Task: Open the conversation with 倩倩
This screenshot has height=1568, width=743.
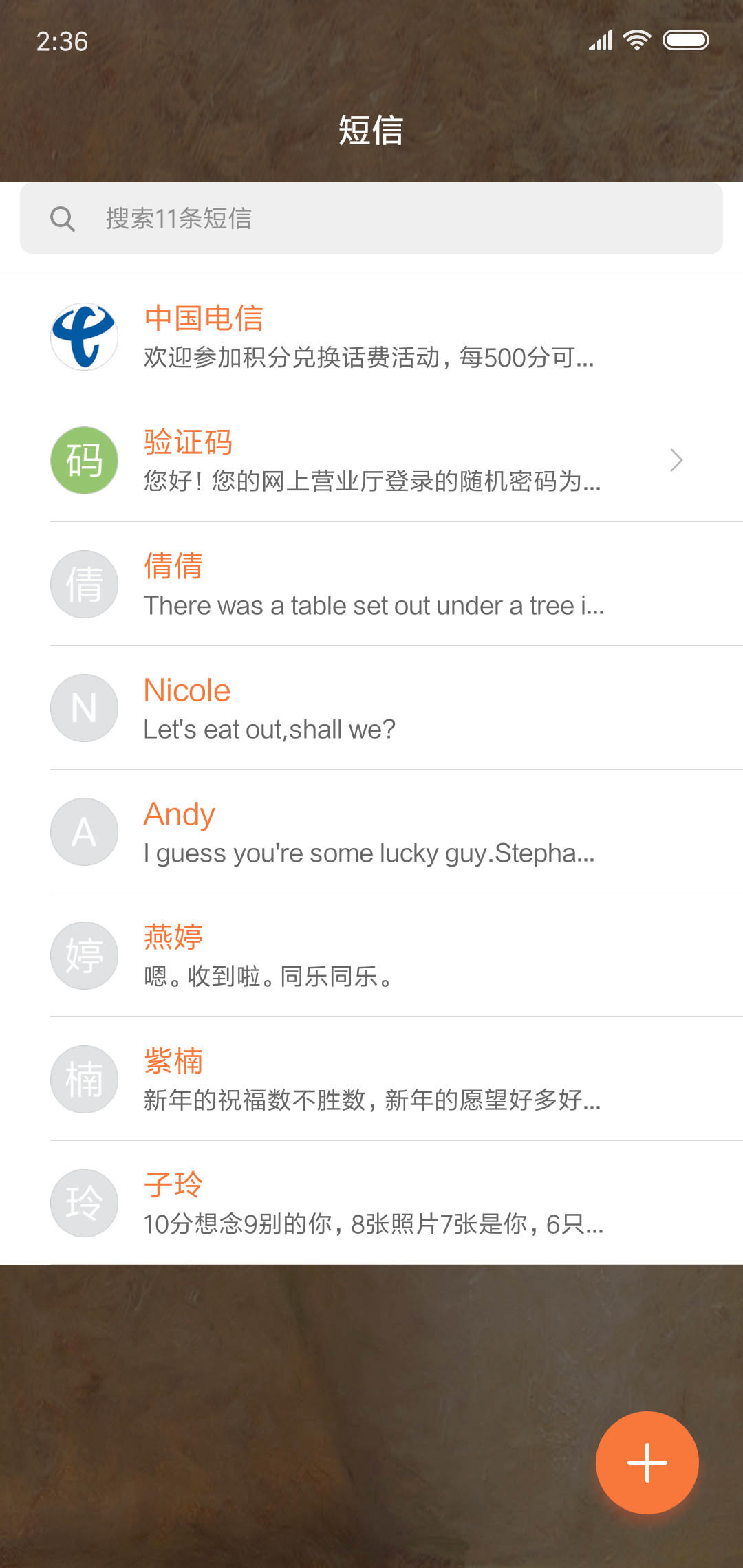Action: coord(371,584)
